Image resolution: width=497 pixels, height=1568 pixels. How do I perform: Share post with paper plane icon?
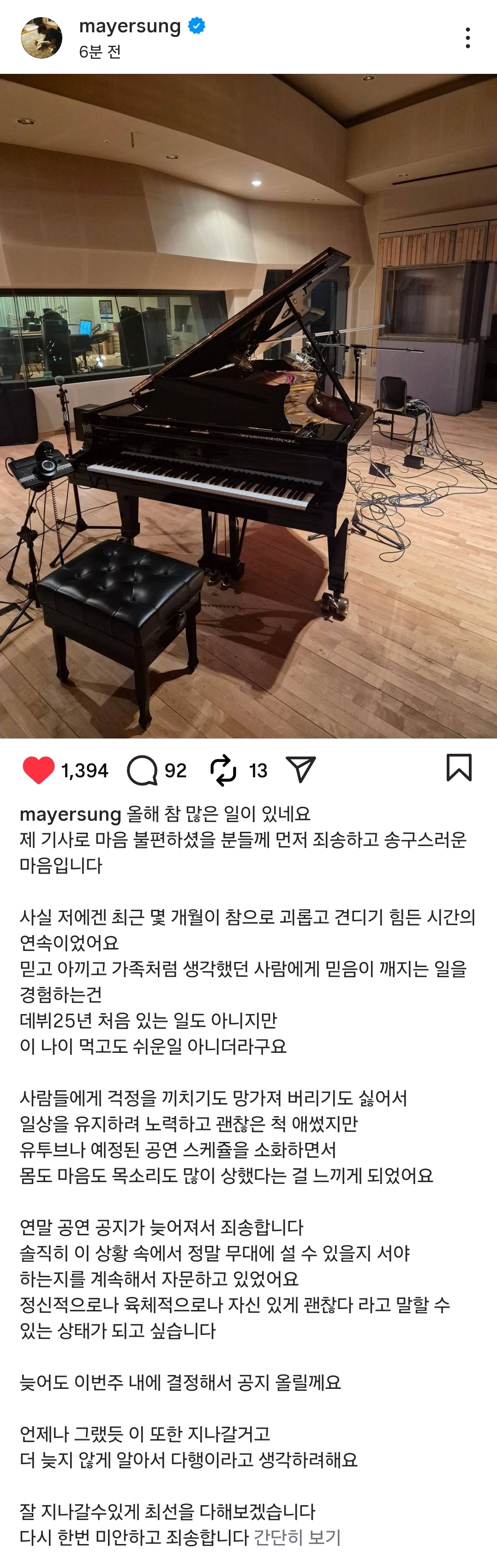[x=300, y=770]
